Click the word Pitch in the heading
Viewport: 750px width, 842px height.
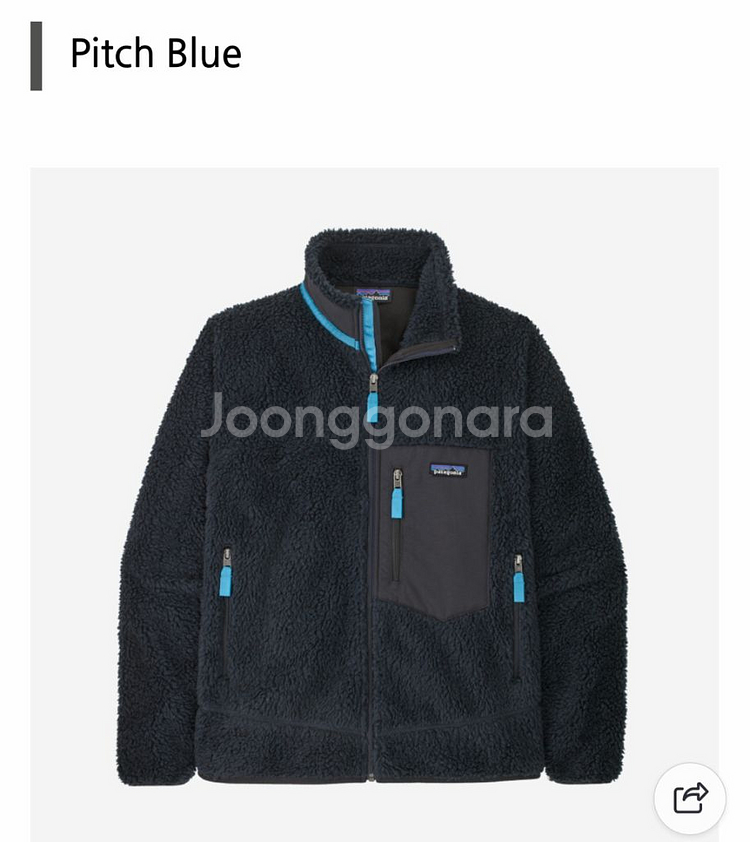(113, 55)
